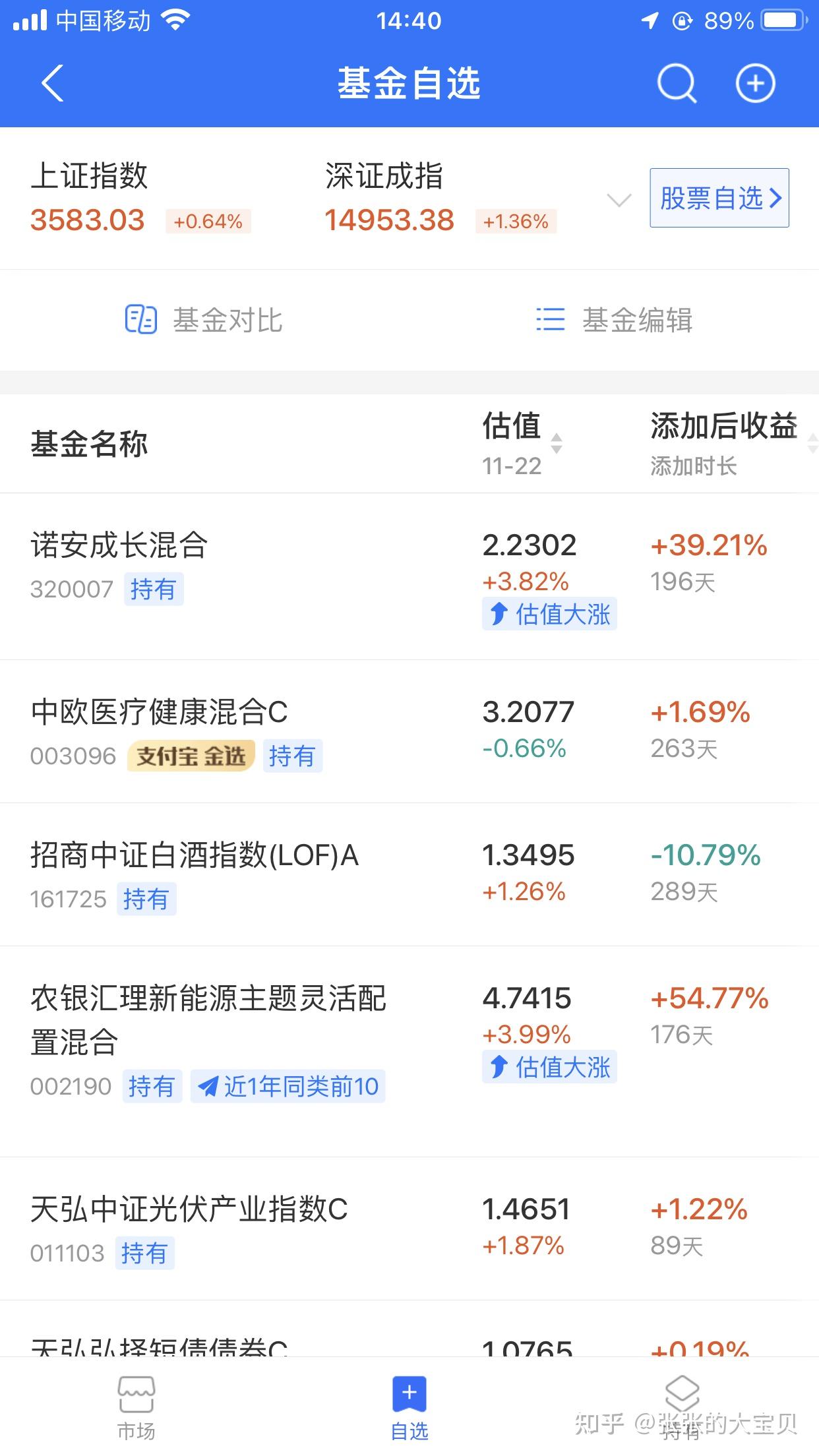Sort list by 添加后收益 column

click(732, 442)
